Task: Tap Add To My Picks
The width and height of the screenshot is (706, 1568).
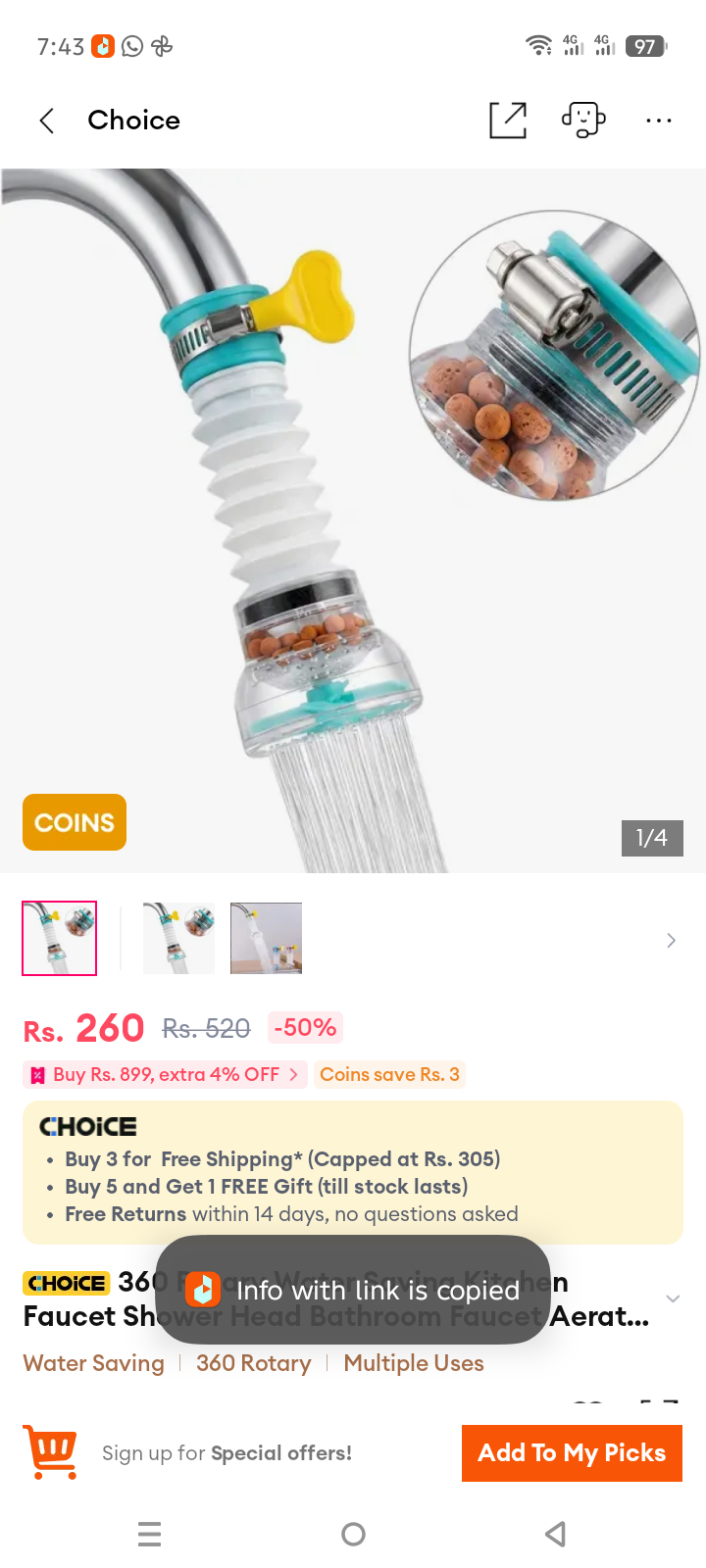Action: [572, 1452]
